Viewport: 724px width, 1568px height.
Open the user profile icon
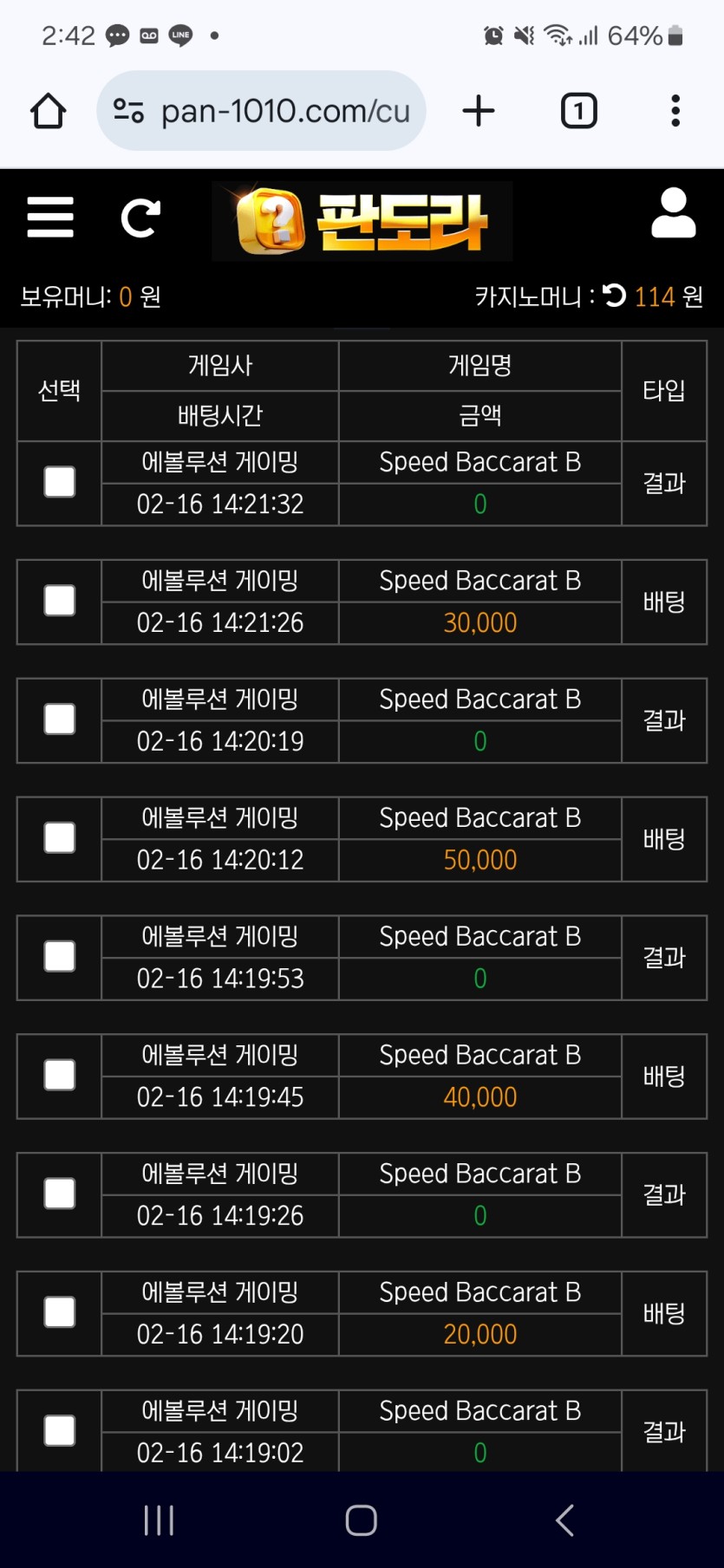(673, 213)
